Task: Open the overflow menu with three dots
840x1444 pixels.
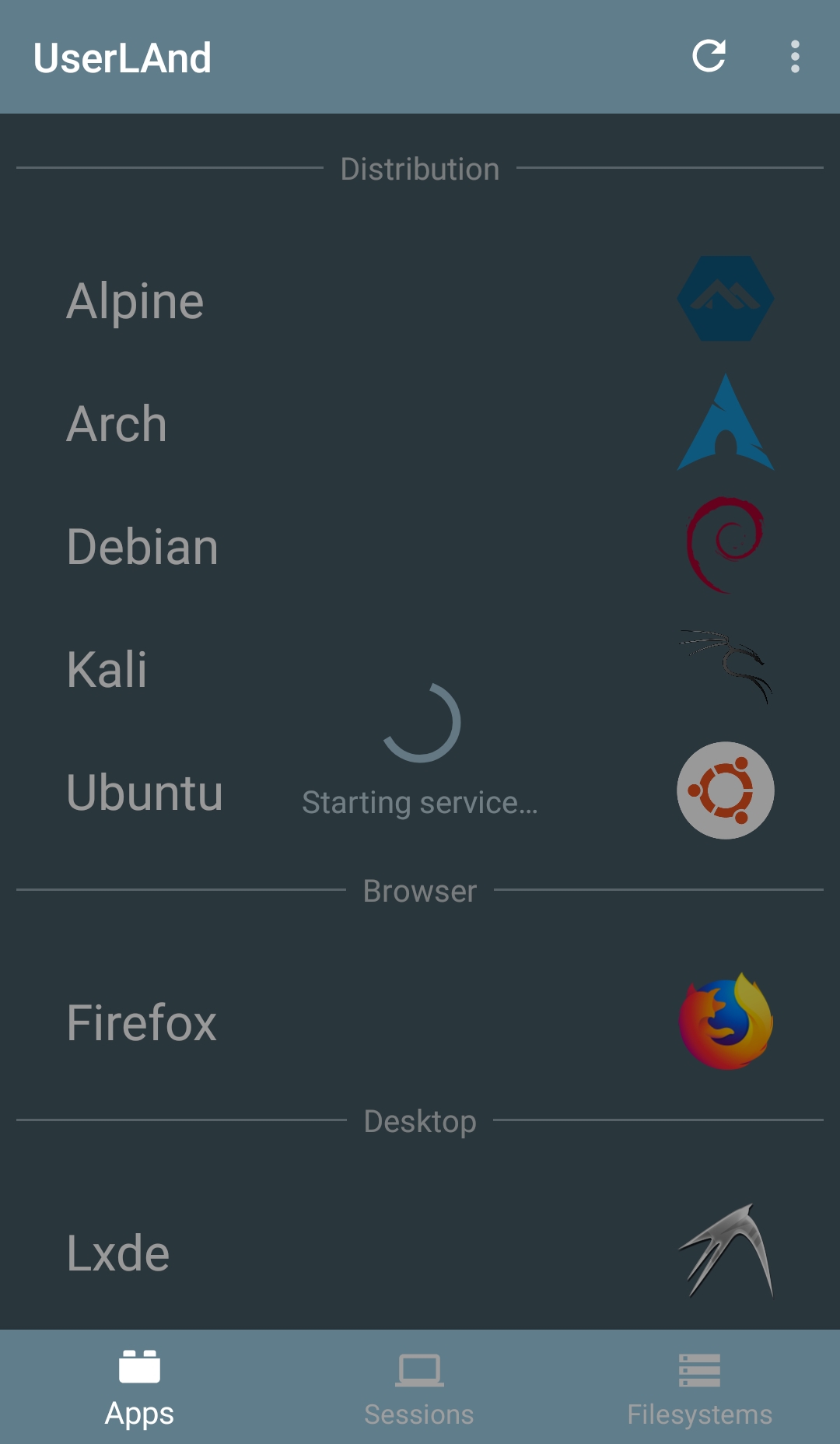Action: coord(793,57)
